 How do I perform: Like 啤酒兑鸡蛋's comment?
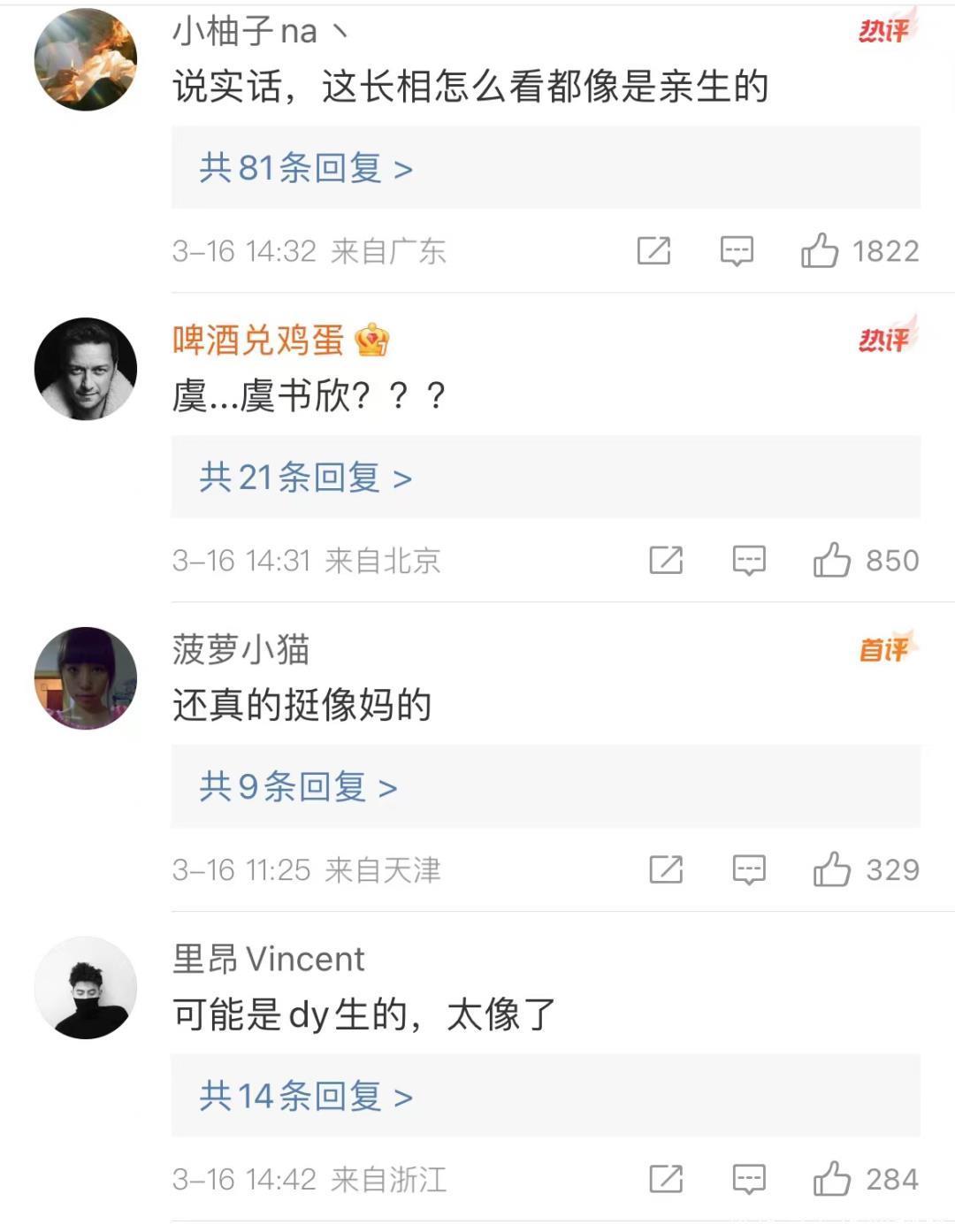click(x=832, y=560)
